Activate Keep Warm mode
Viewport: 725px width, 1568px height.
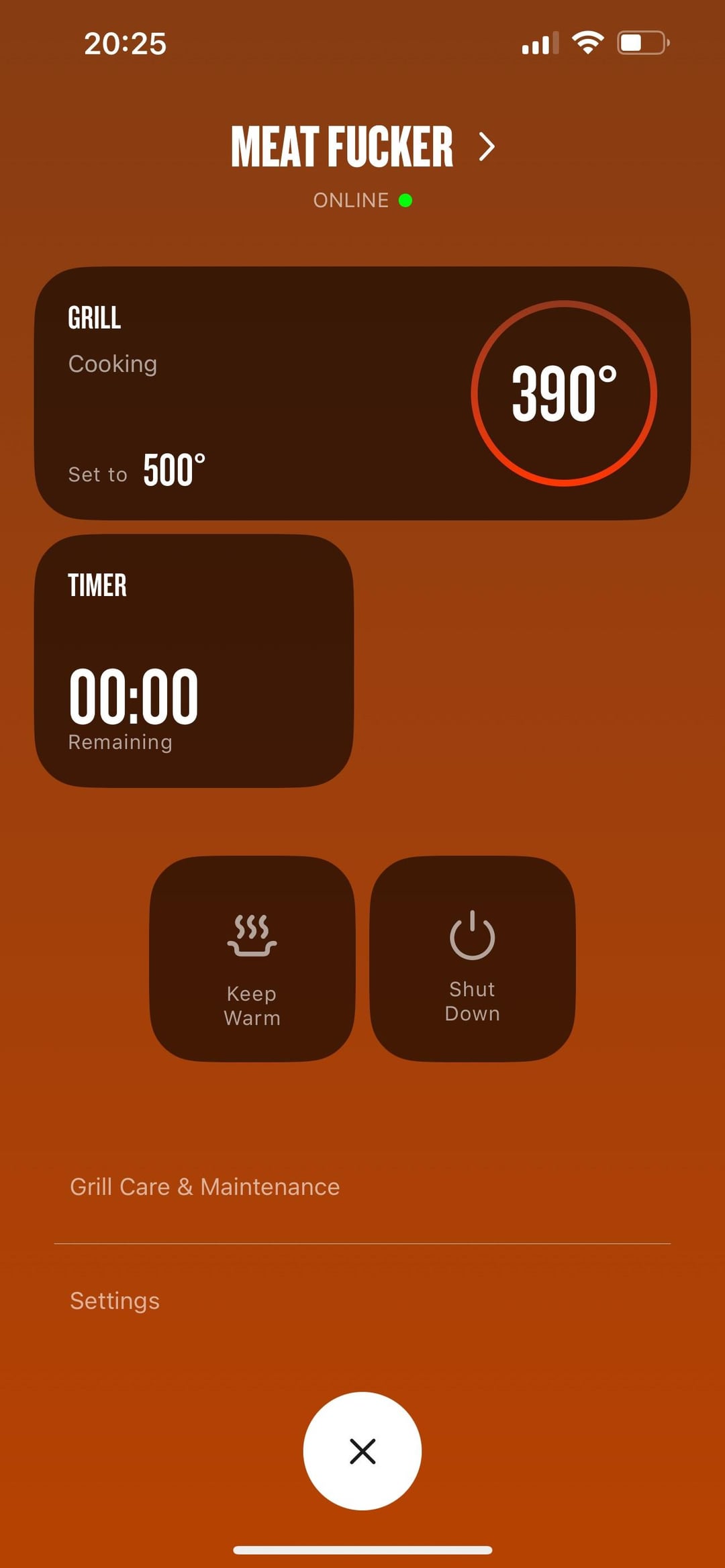pos(252,959)
